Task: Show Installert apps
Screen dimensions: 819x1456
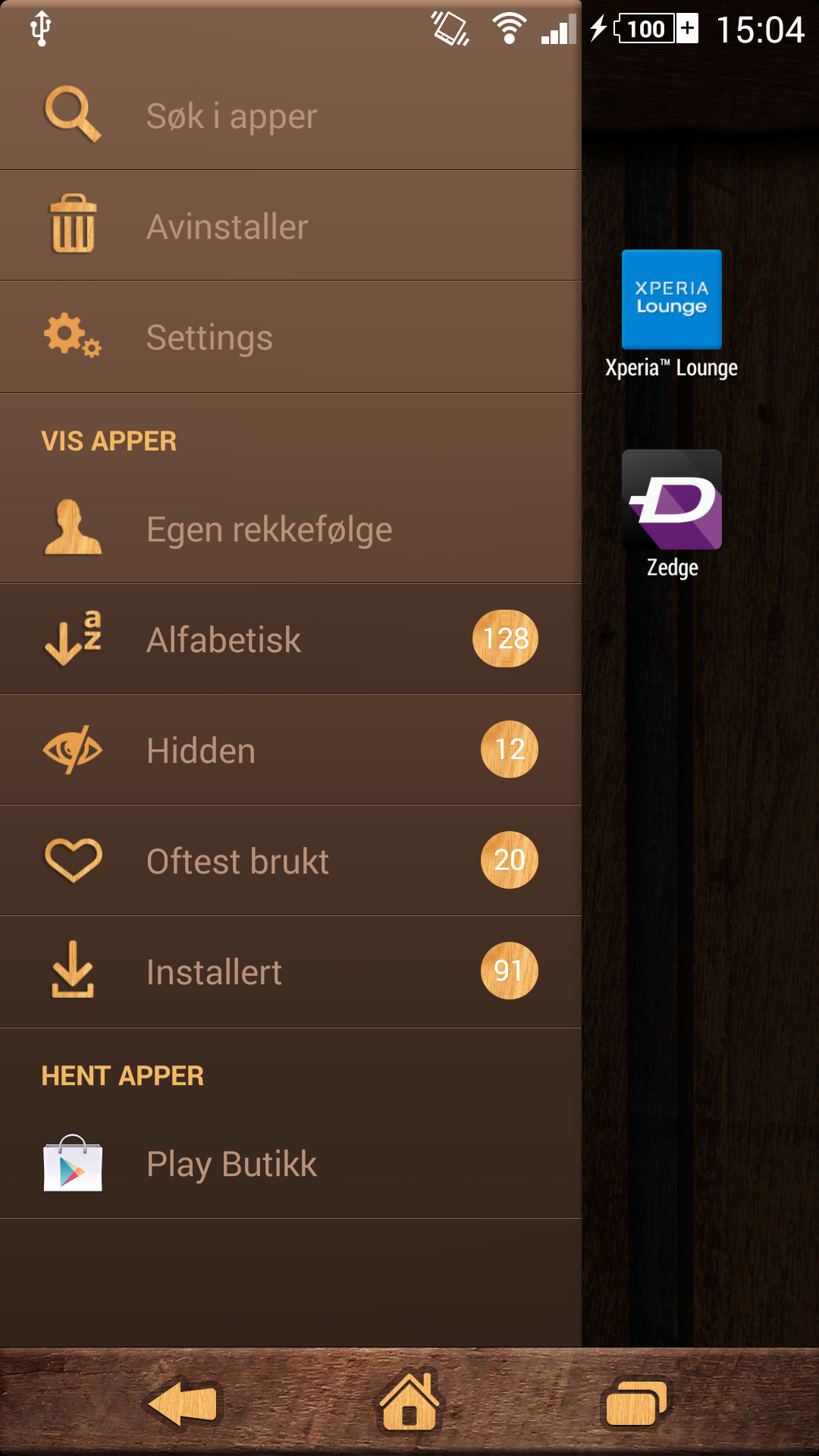Action: [290, 972]
